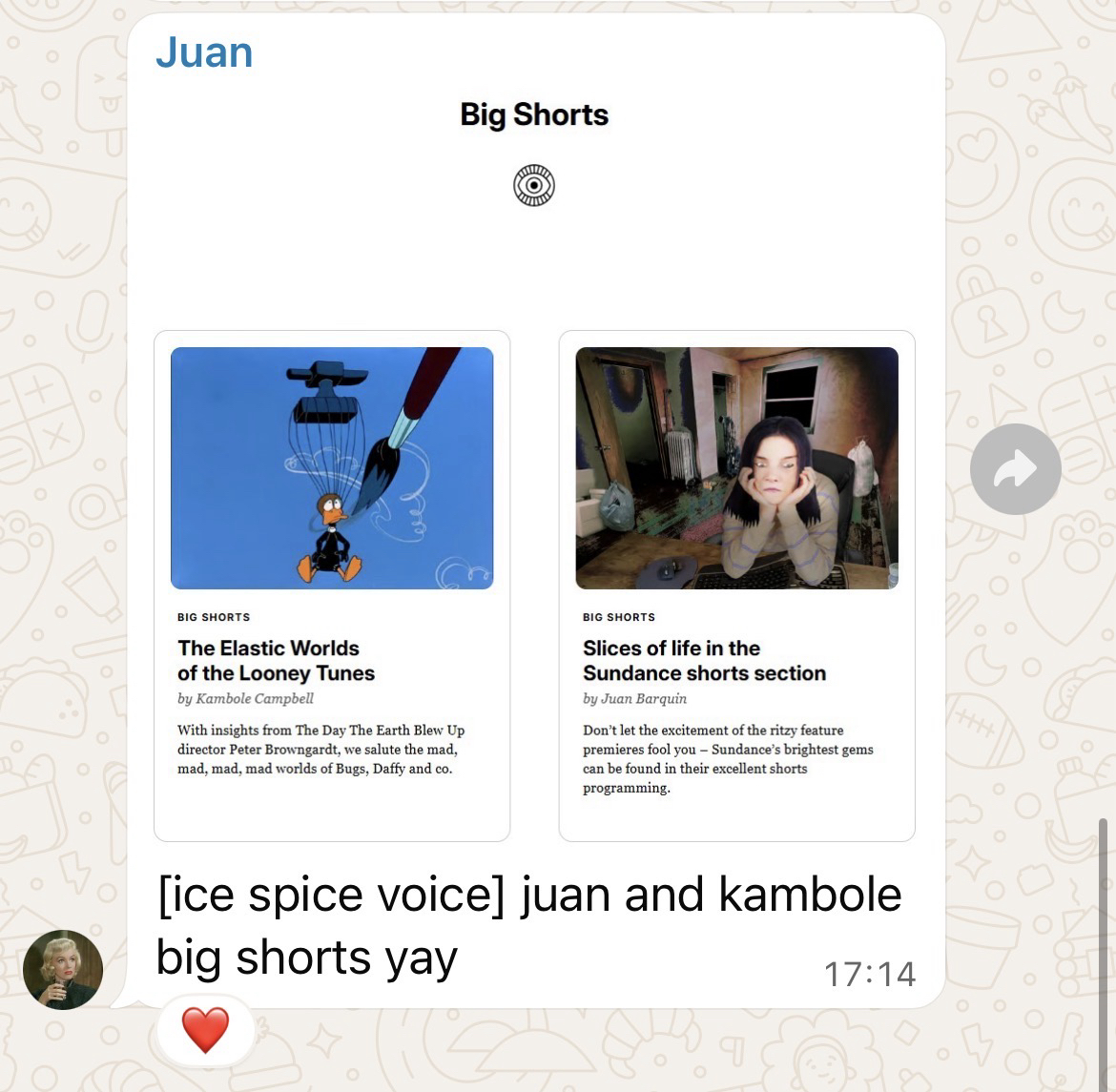
Task: Tap the sender name Juan
Action: (204, 52)
